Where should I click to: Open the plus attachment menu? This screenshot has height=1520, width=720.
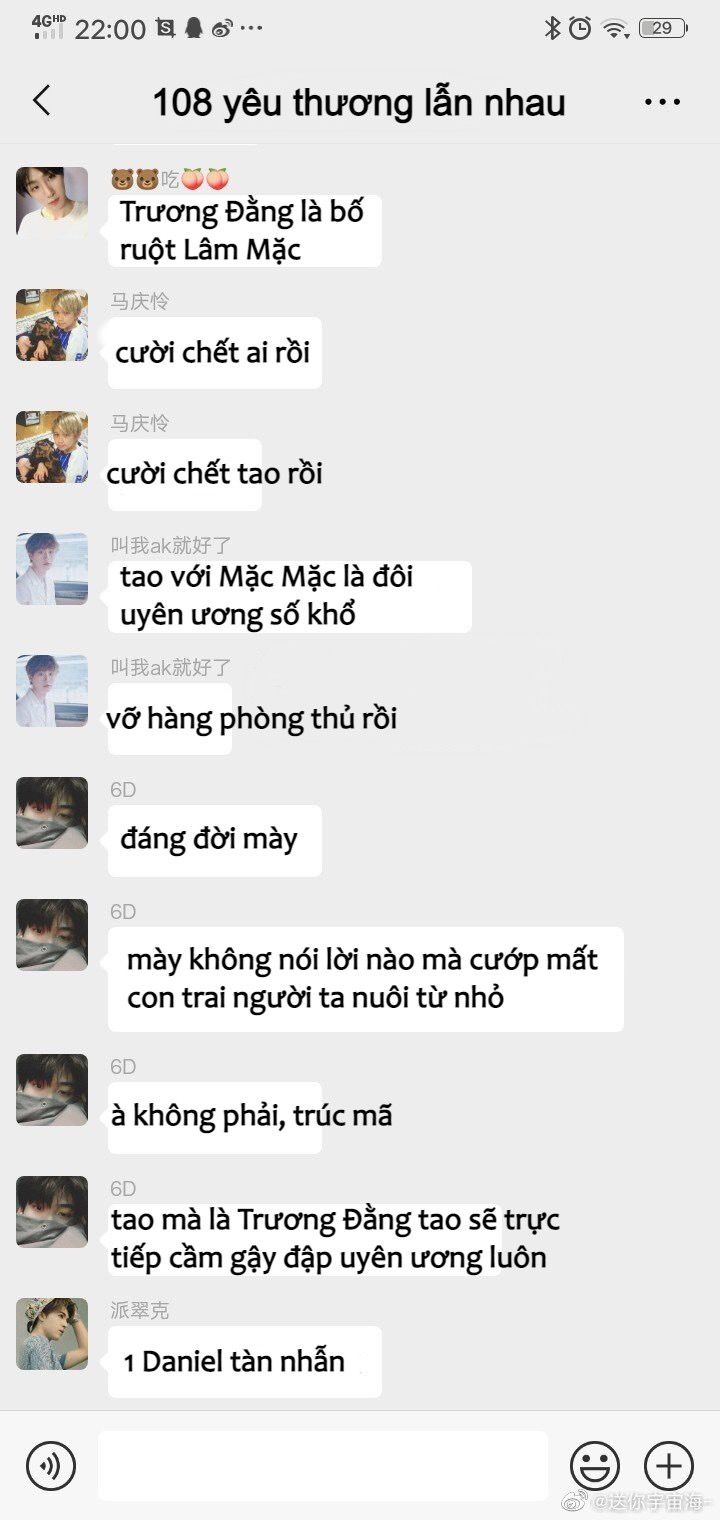[x=669, y=1467]
